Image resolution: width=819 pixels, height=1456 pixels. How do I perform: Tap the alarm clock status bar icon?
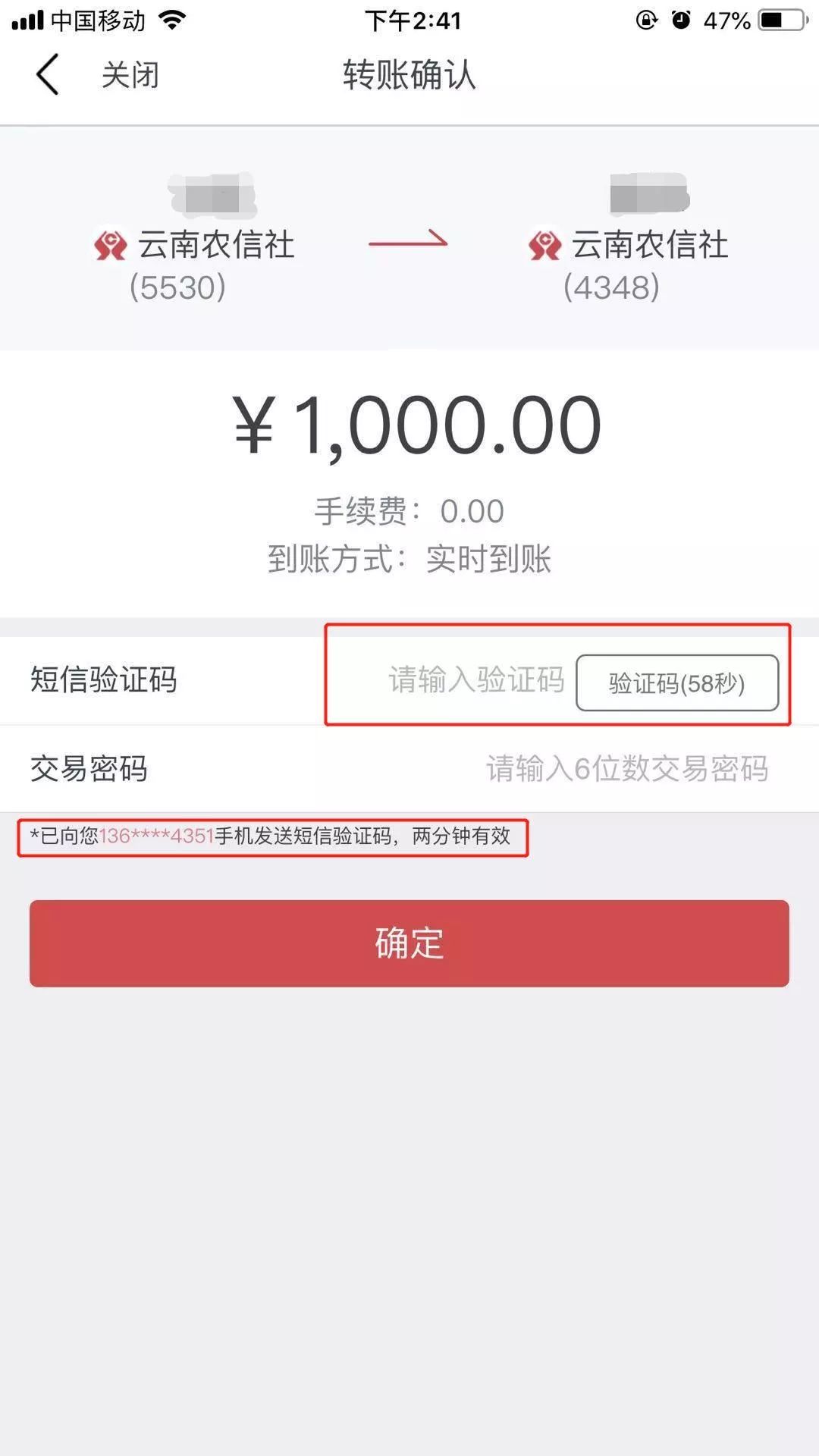[681, 20]
